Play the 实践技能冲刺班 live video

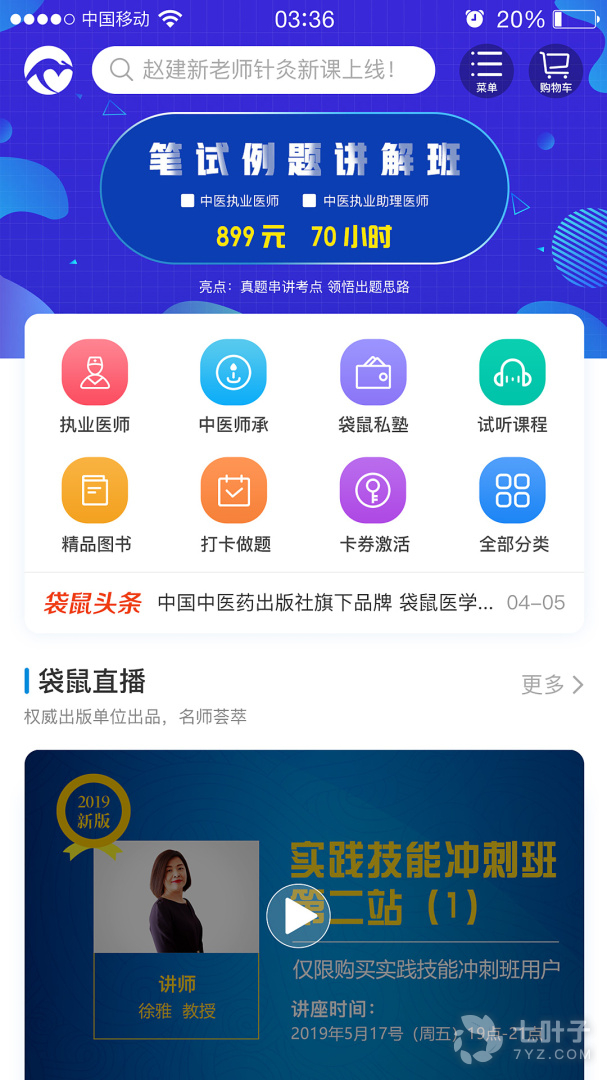297,916
